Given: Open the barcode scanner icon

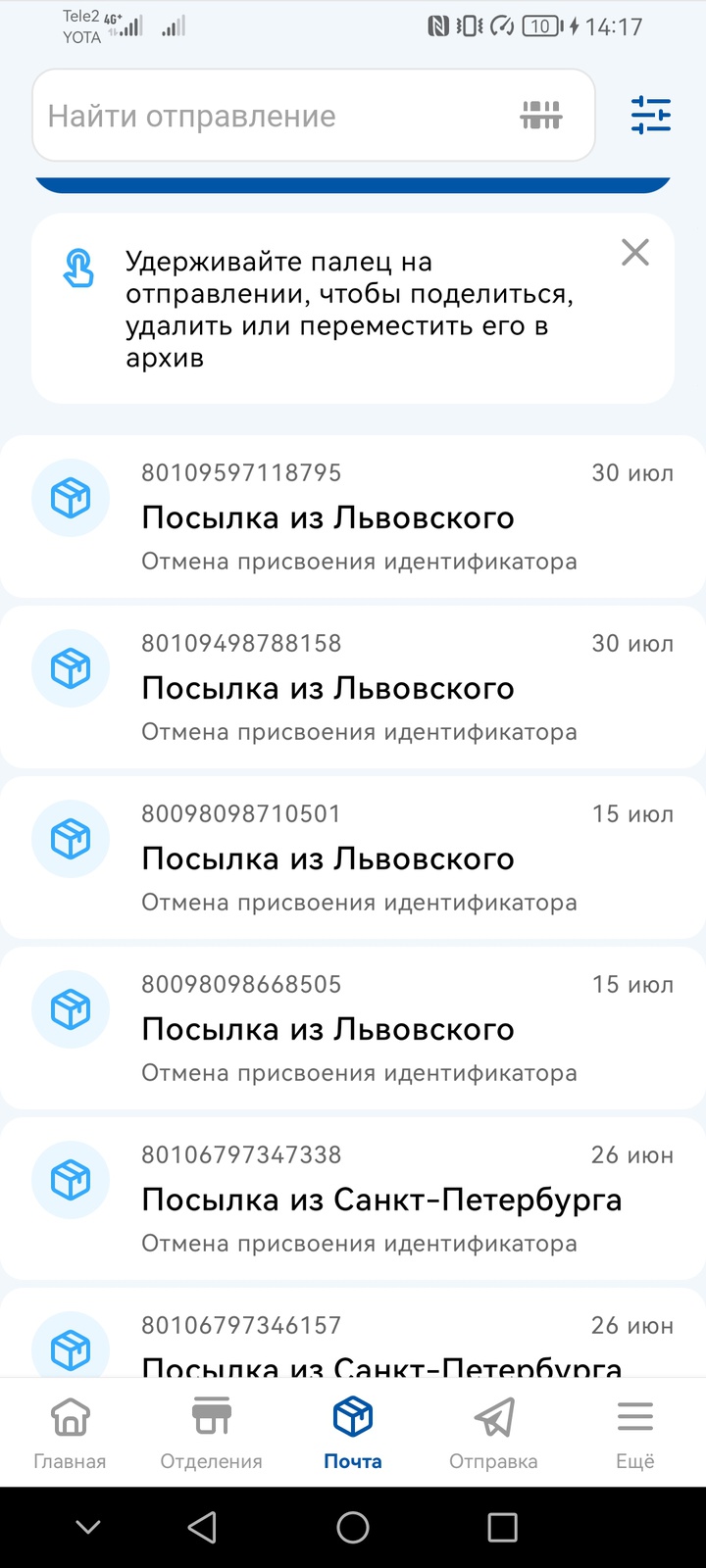Looking at the screenshot, I should tap(541, 116).
